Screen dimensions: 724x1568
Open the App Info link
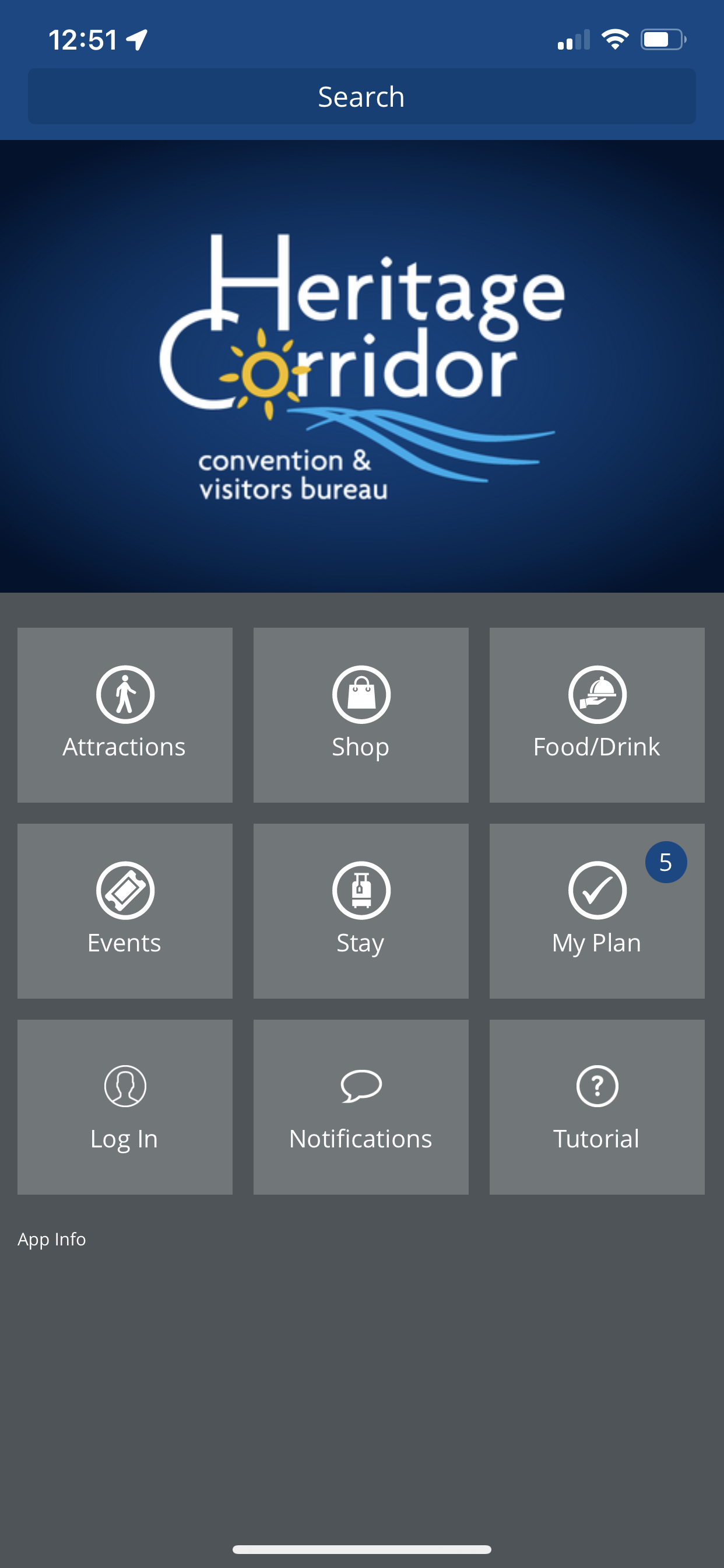(x=52, y=1240)
